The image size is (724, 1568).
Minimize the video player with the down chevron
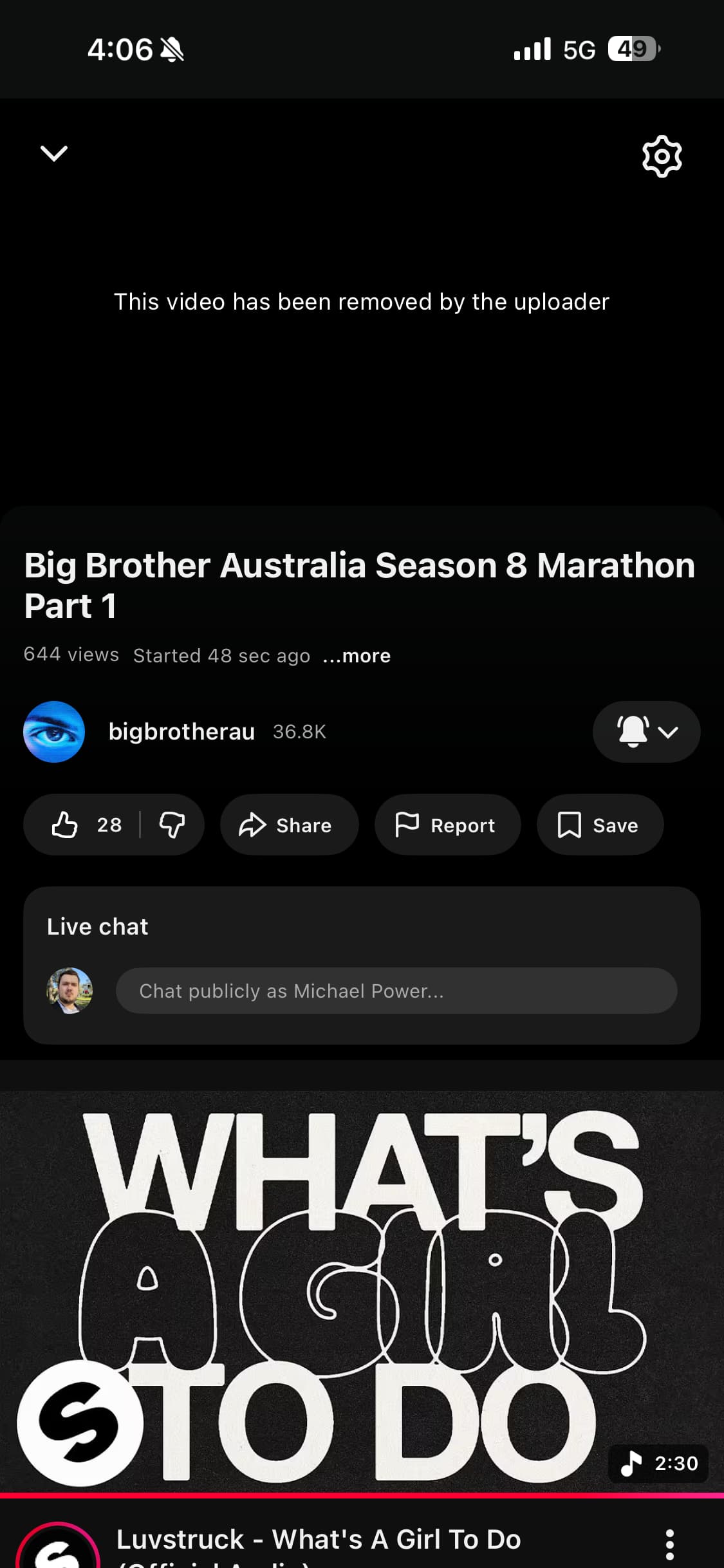coord(53,153)
